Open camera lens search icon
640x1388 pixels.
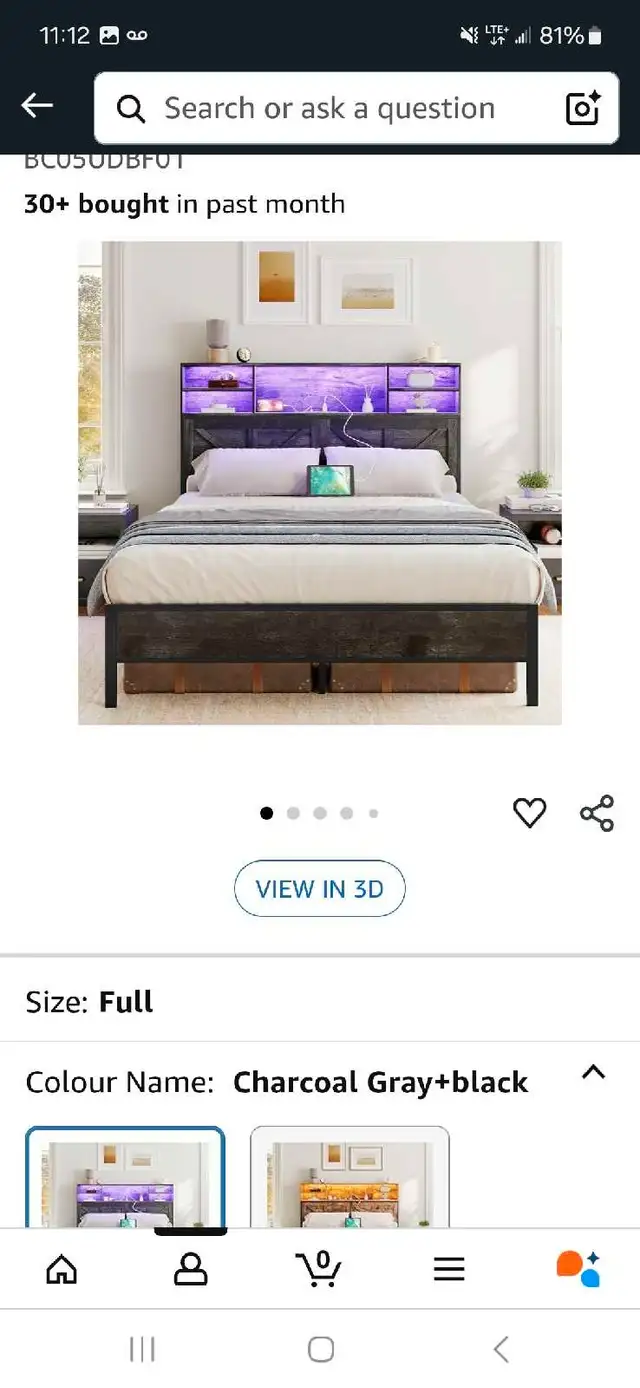point(582,108)
